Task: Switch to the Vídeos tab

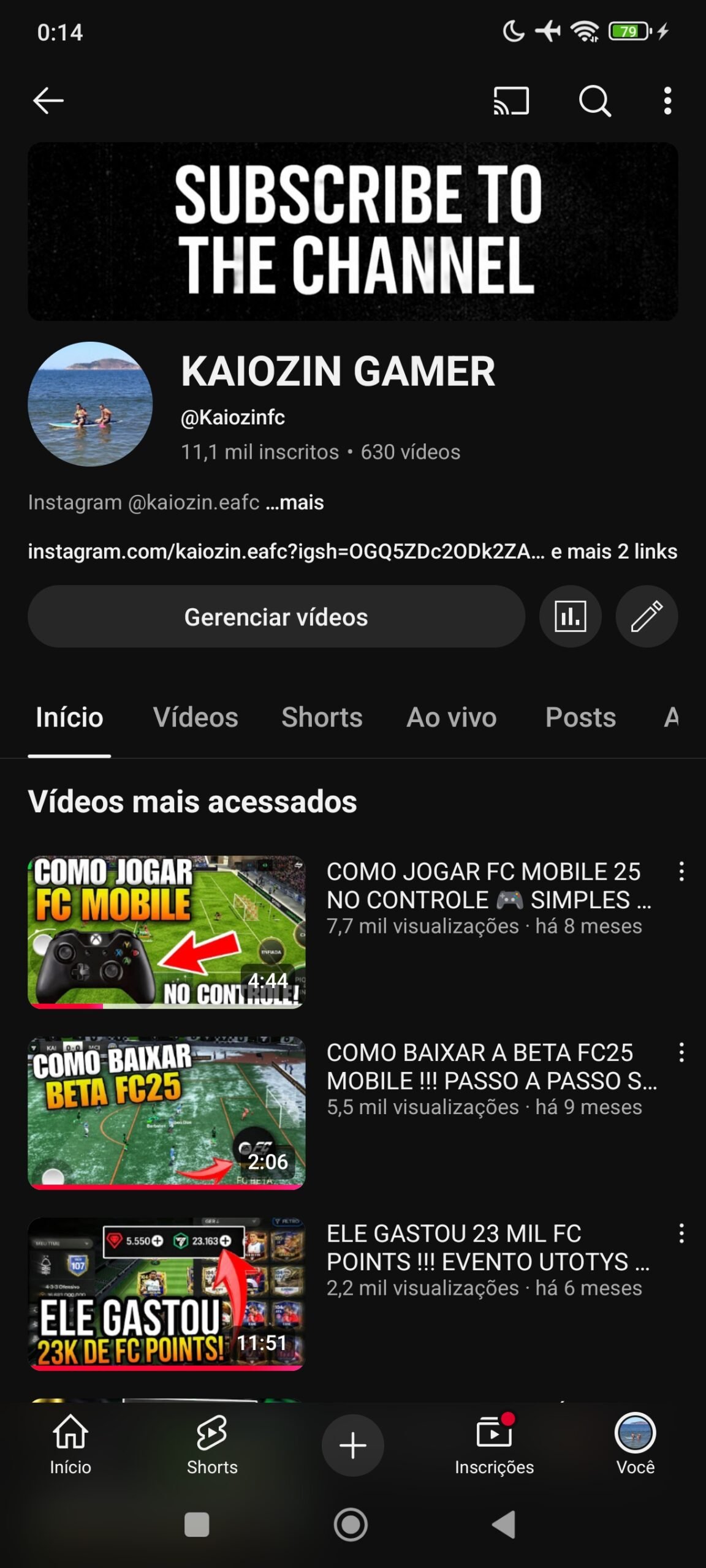Action: point(195,717)
